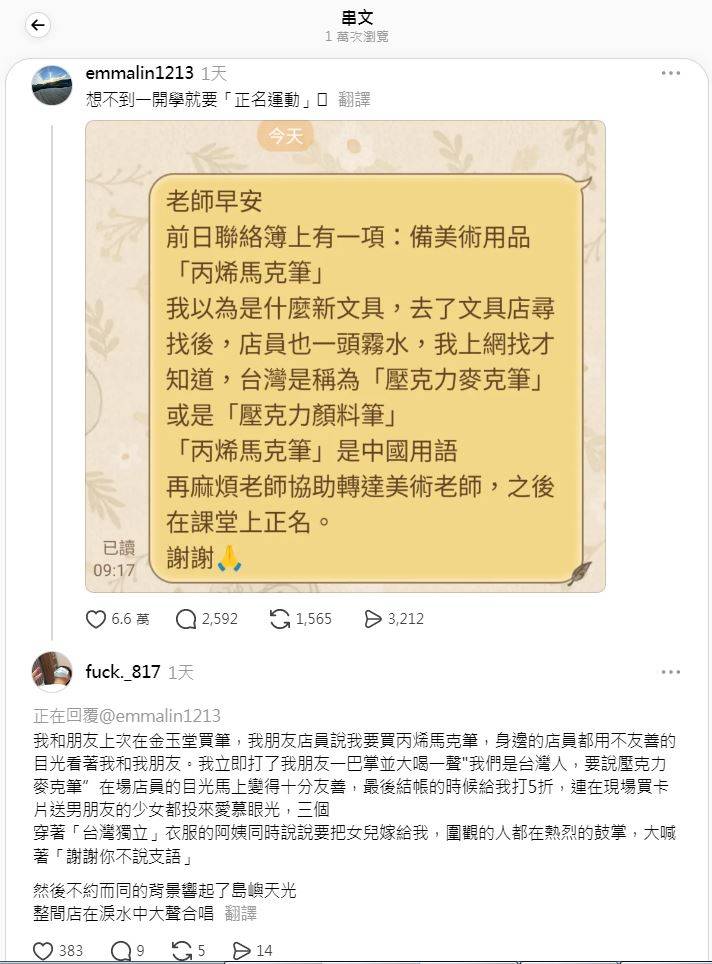Translate emmalin1213's post text
The width and height of the screenshot is (712, 964).
pos(354,99)
